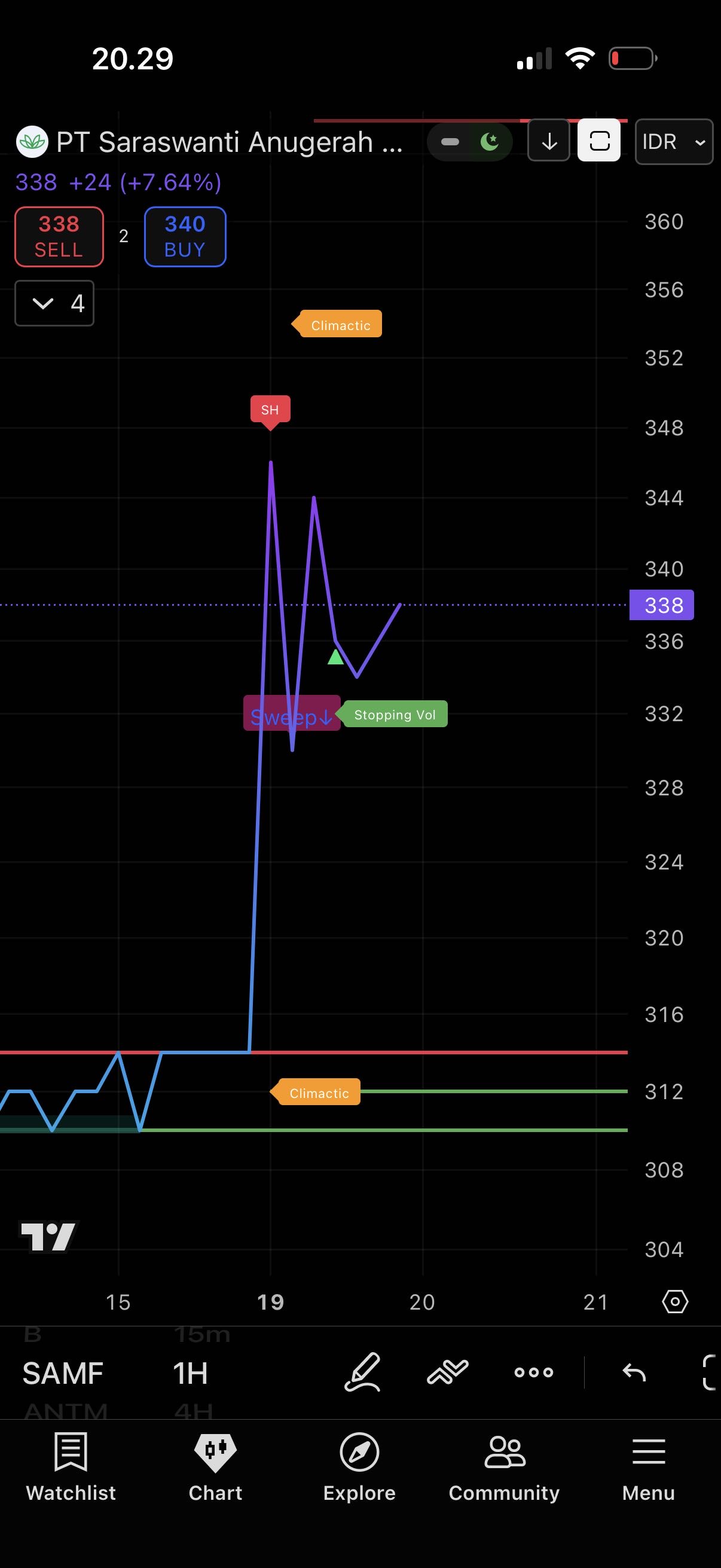Switch to the Watchlist tab

pyautogui.click(x=71, y=1467)
